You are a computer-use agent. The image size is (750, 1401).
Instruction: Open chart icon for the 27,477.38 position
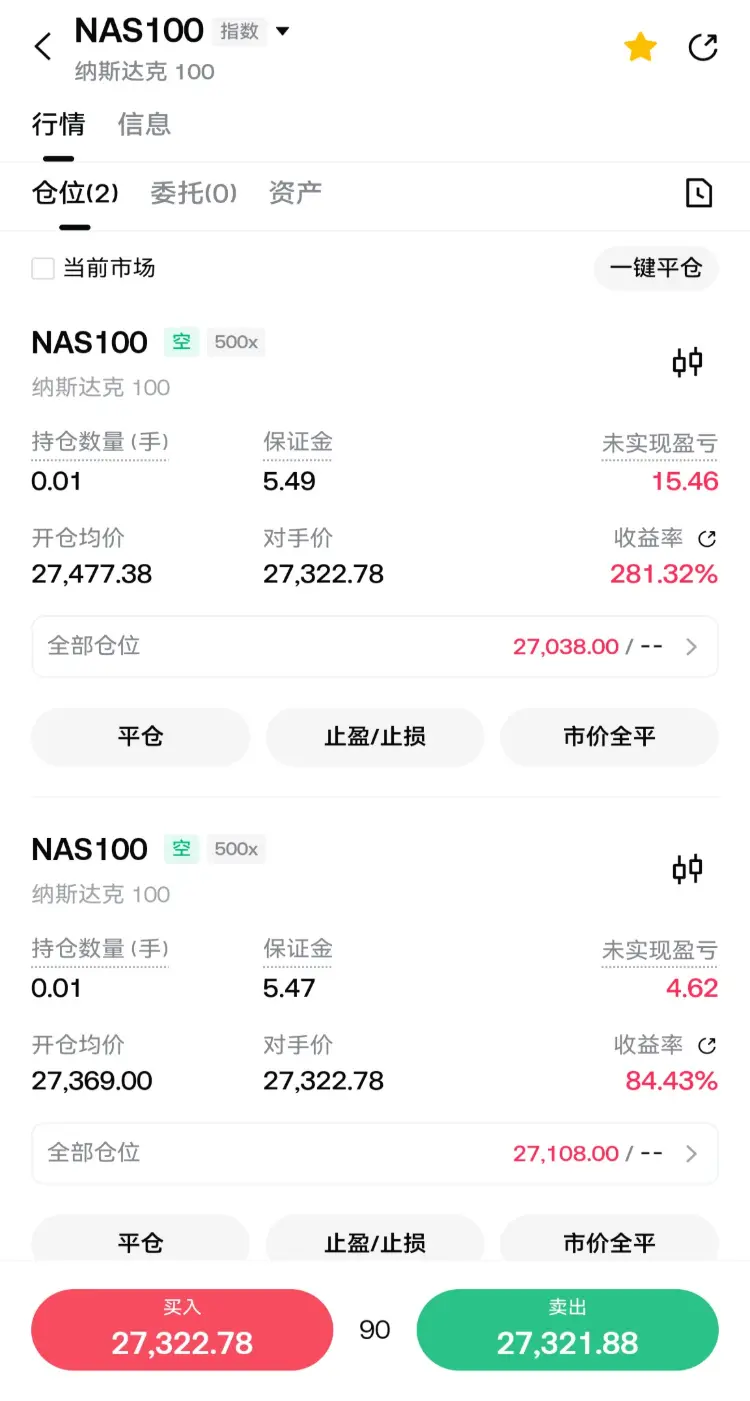(688, 362)
